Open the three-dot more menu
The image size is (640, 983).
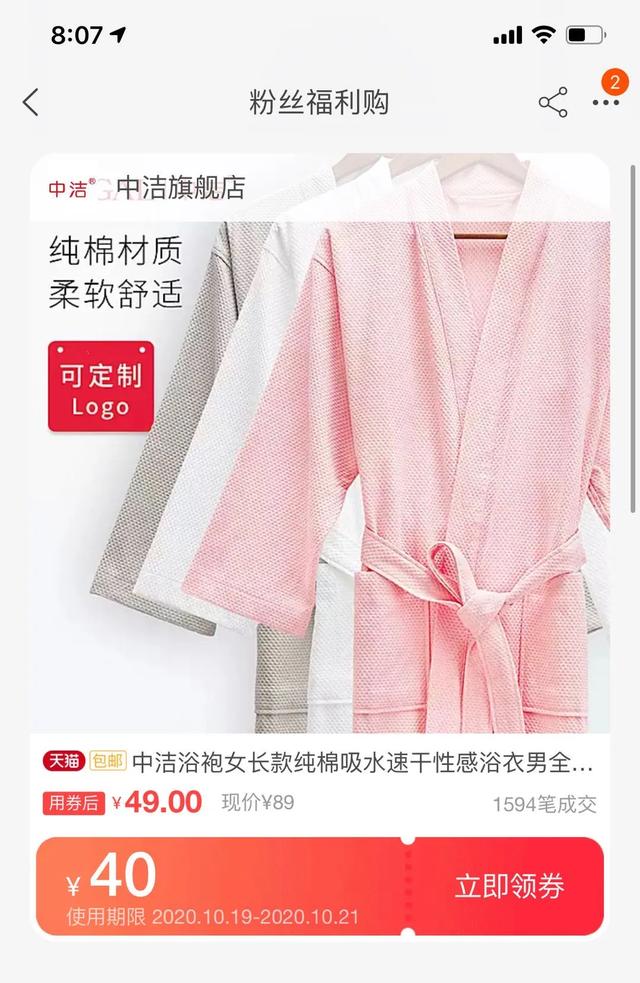[606, 102]
